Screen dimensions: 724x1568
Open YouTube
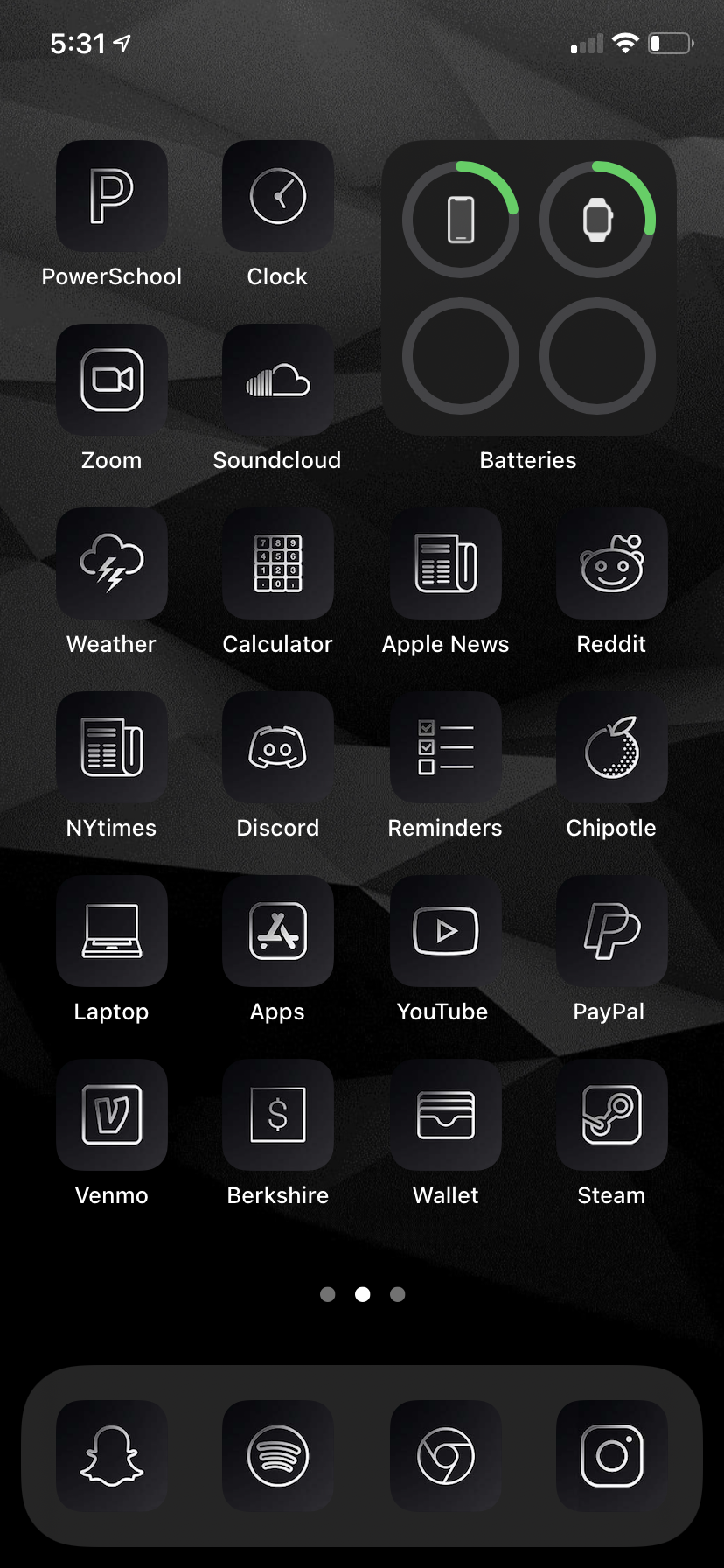(446, 931)
